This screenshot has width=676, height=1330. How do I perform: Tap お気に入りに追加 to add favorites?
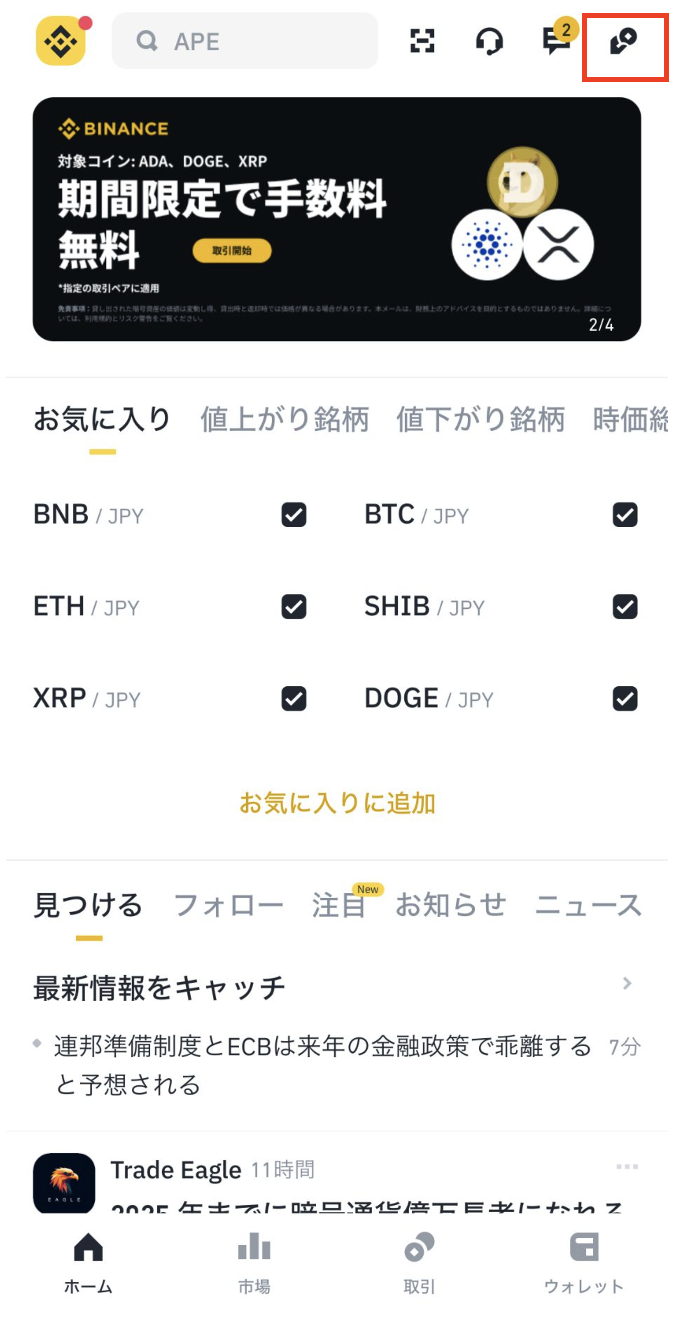(337, 803)
